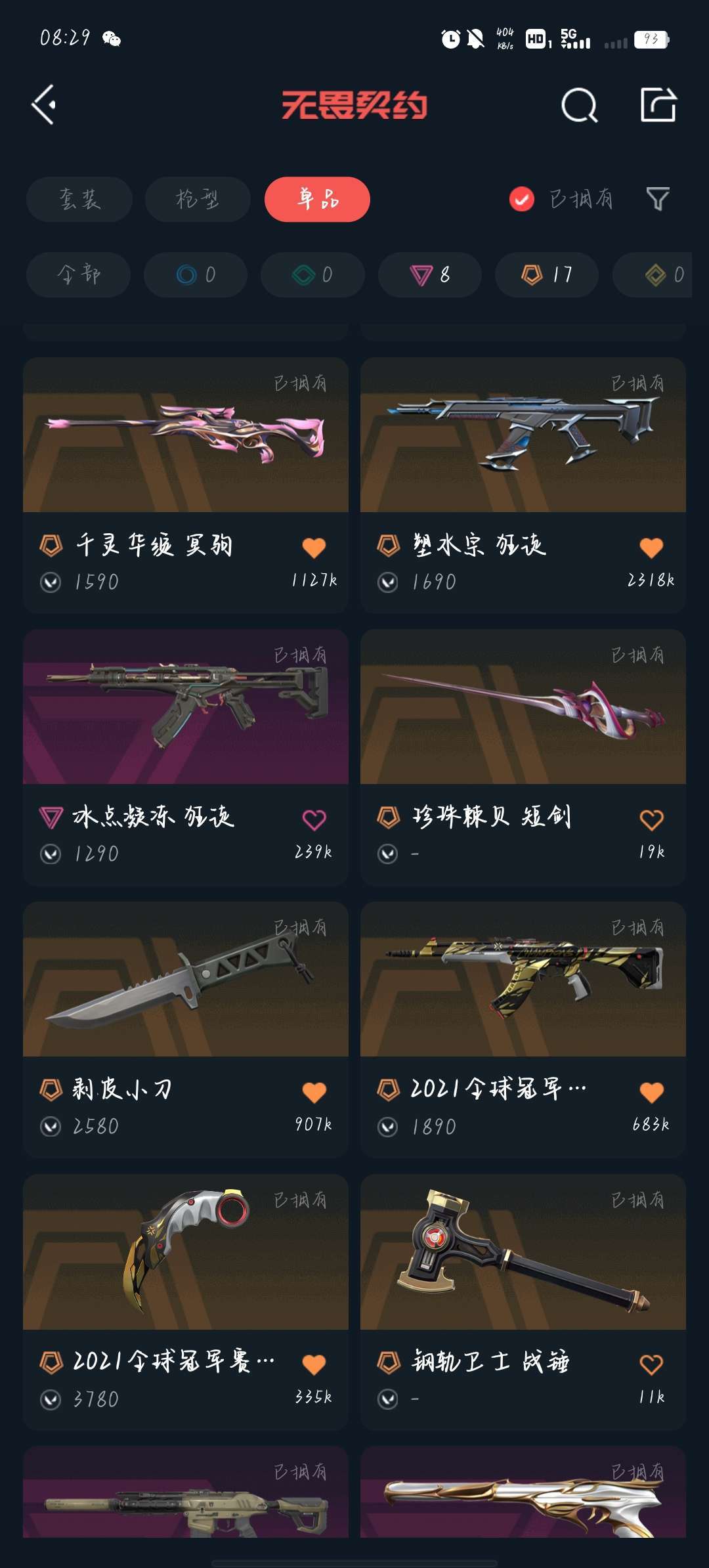Unlike the 2021全球冠军 skin priced 1890
The width and height of the screenshot is (709, 1568).
[651, 1093]
